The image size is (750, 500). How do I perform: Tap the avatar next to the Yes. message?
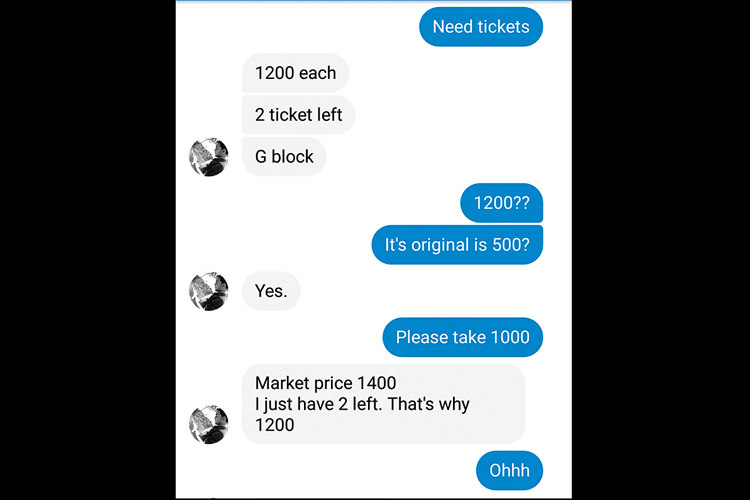tap(209, 291)
